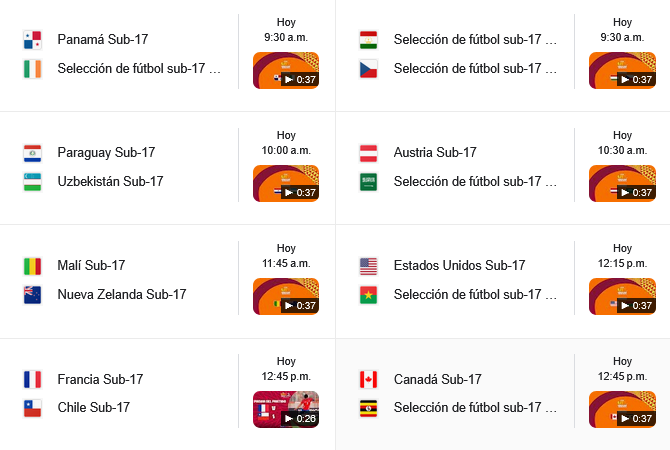Play the Paraguay vs Uzbekistán video clip
The height and width of the screenshot is (450, 670).
pyautogui.click(x=286, y=183)
